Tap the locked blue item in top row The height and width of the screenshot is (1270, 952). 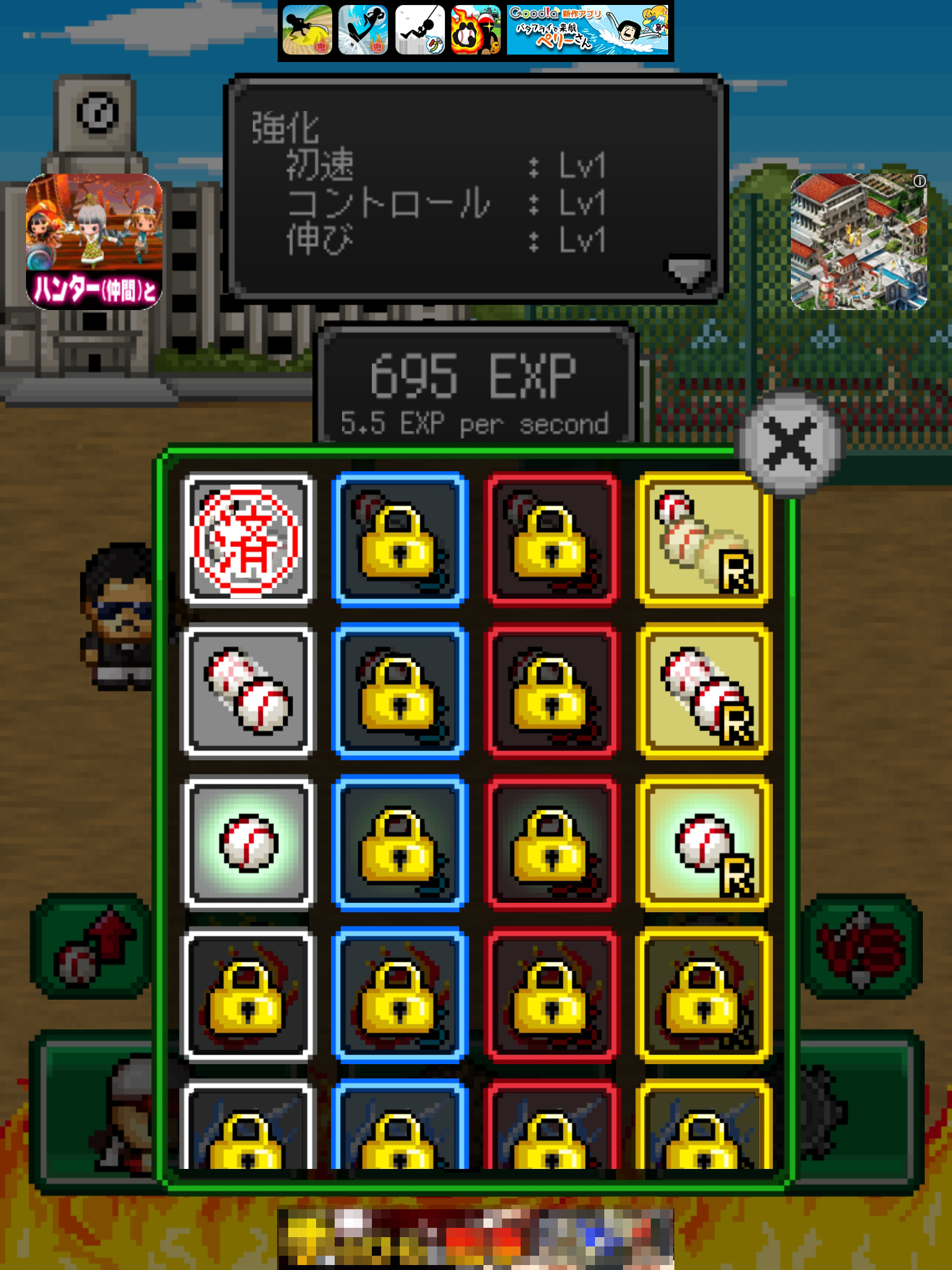399,540
